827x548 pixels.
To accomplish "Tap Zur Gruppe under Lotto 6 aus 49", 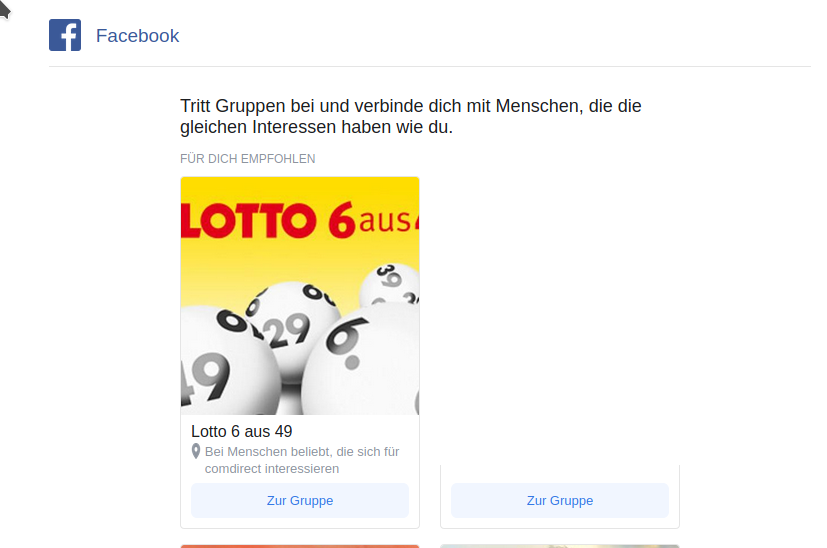I will (300, 500).
